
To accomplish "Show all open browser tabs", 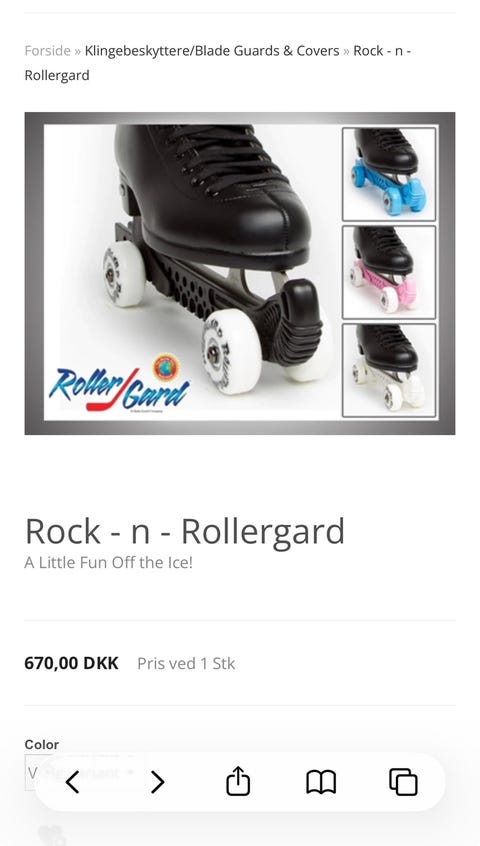I will [403, 782].
